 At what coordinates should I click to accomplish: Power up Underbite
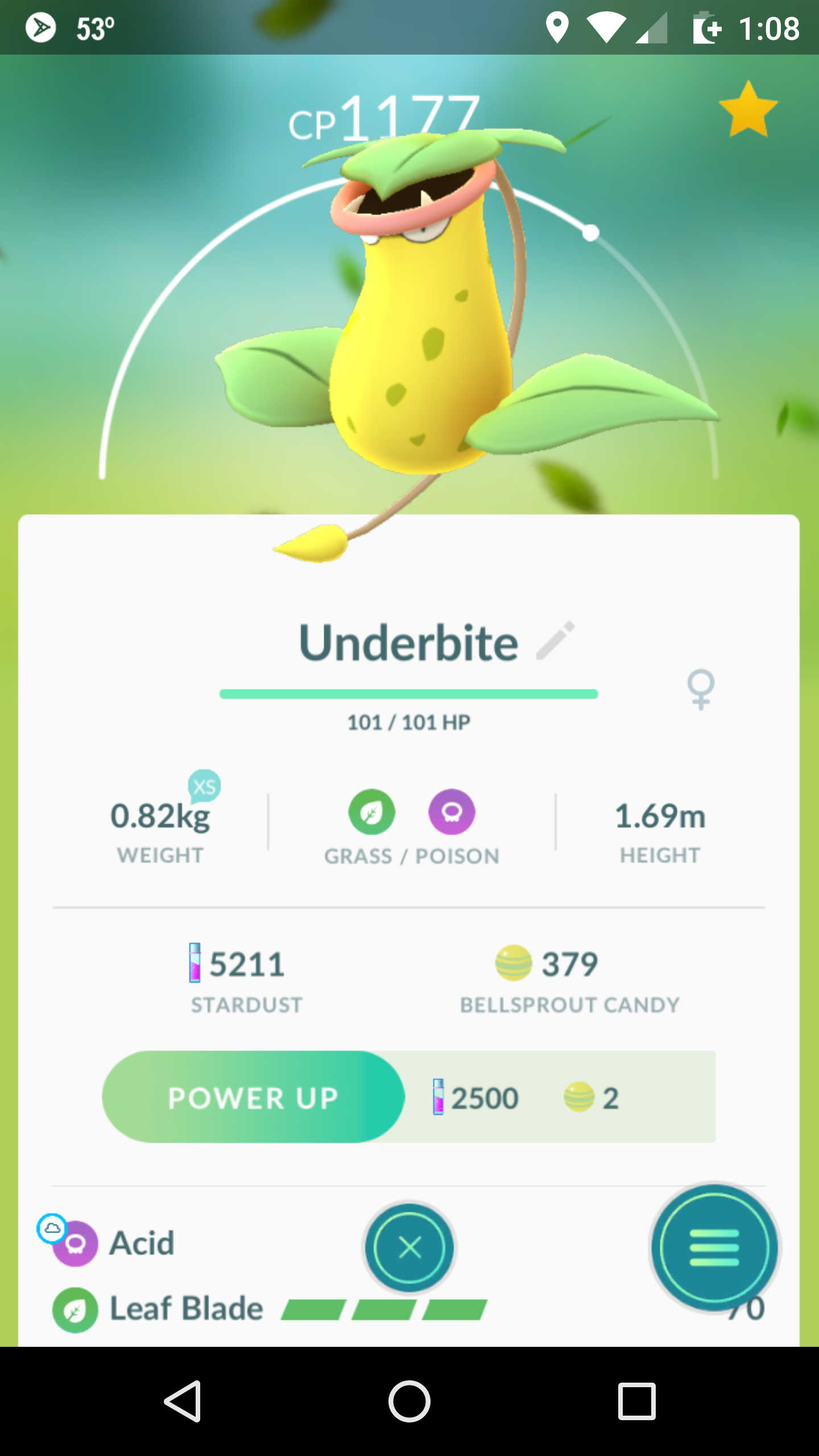click(x=254, y=1097)
